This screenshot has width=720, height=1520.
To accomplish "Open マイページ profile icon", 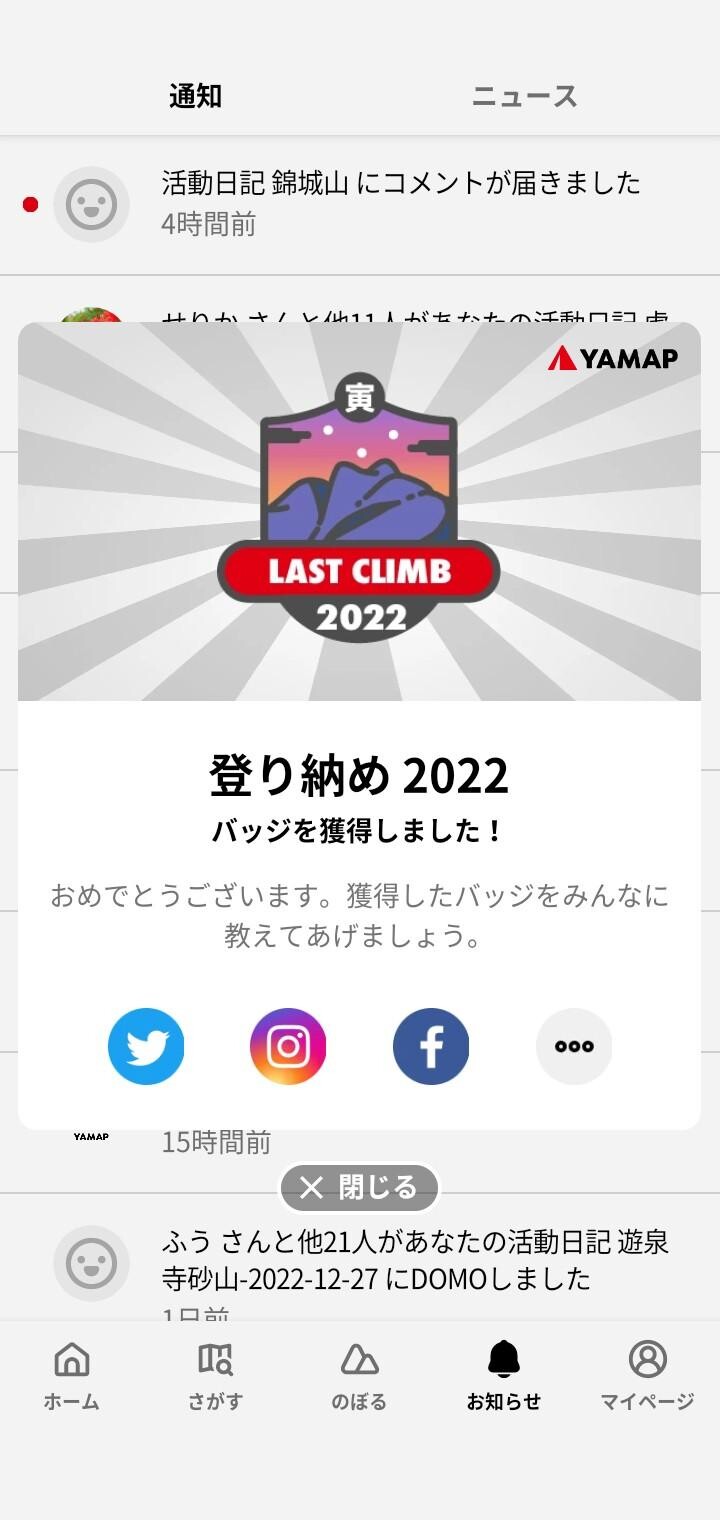I will (x=647, y=1375).
